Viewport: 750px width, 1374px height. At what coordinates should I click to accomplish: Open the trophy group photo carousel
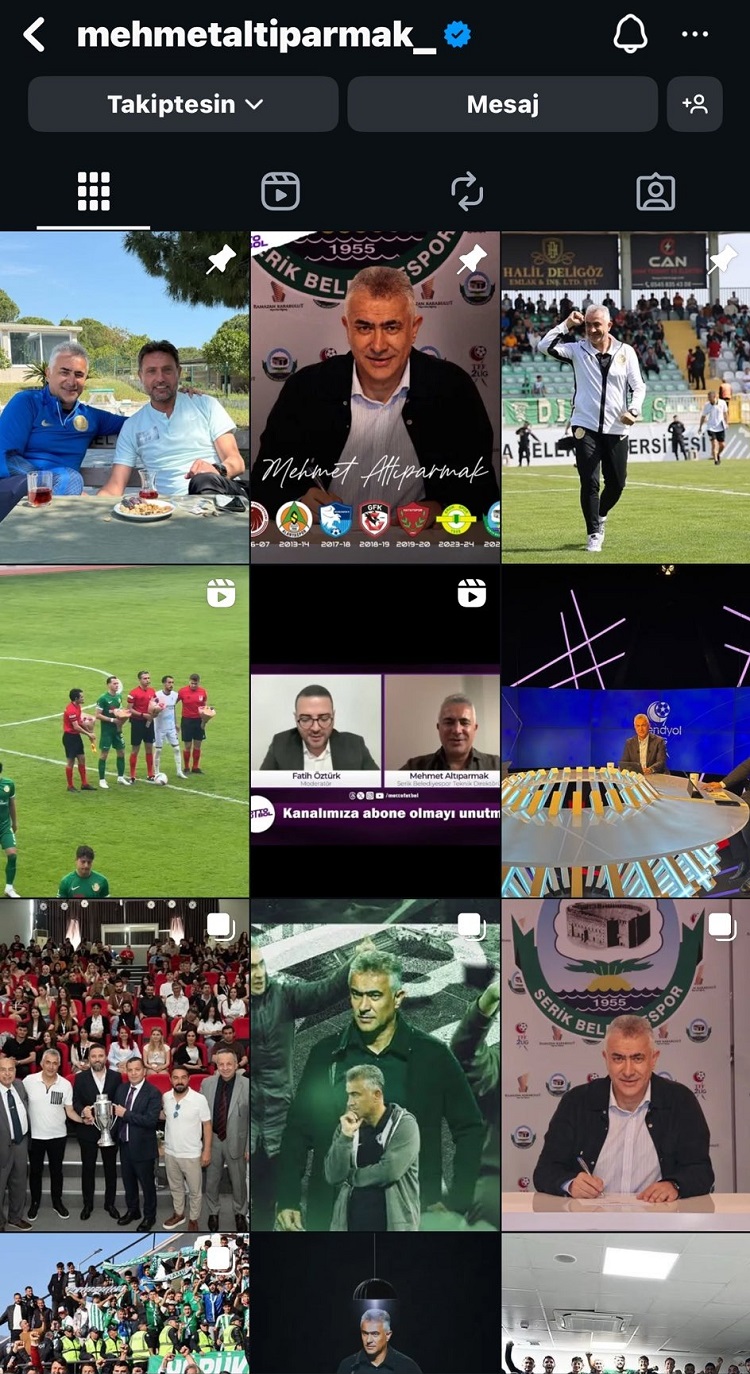click(x=124, y=1065)
